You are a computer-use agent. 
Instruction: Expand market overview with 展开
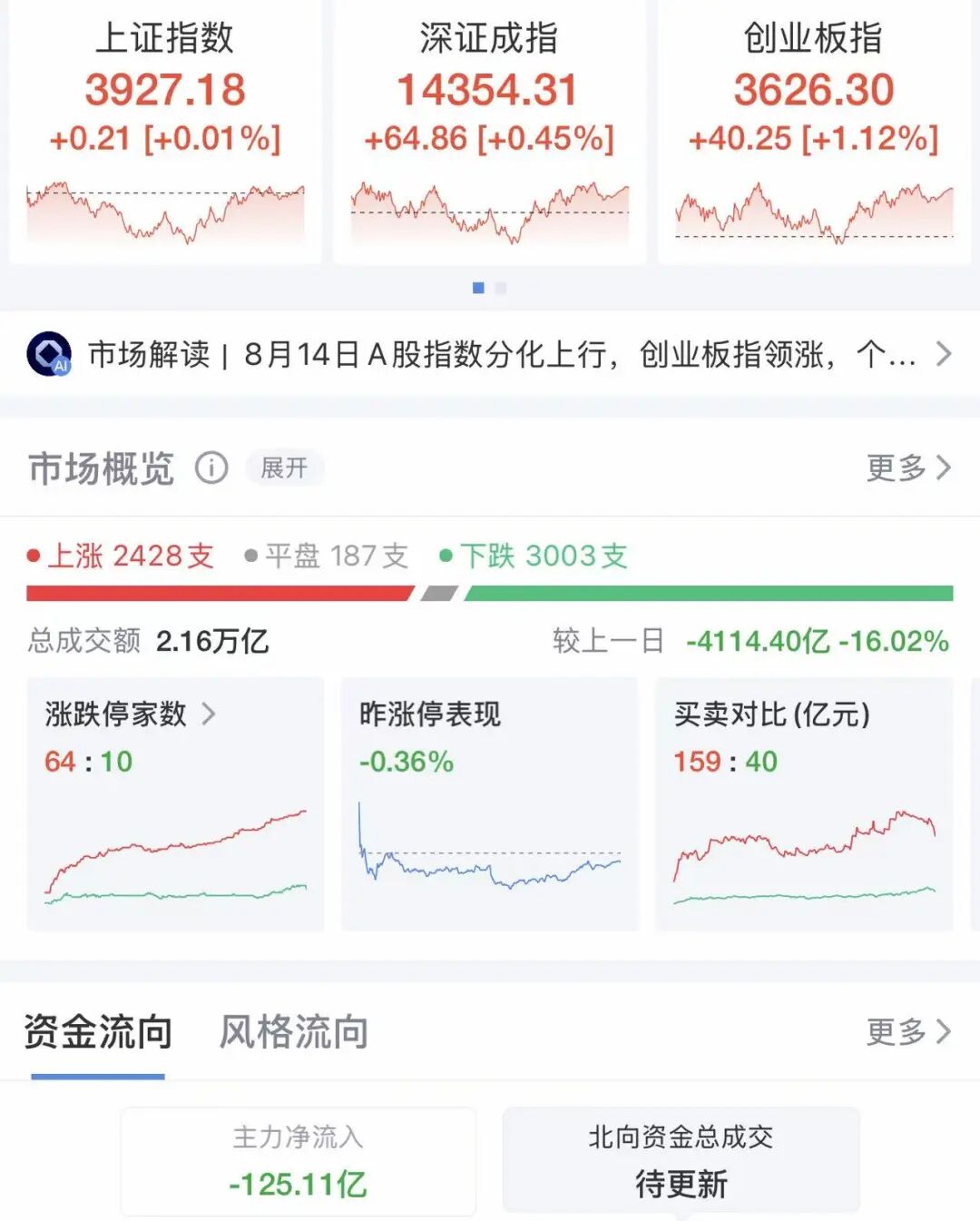coord(284,468)
